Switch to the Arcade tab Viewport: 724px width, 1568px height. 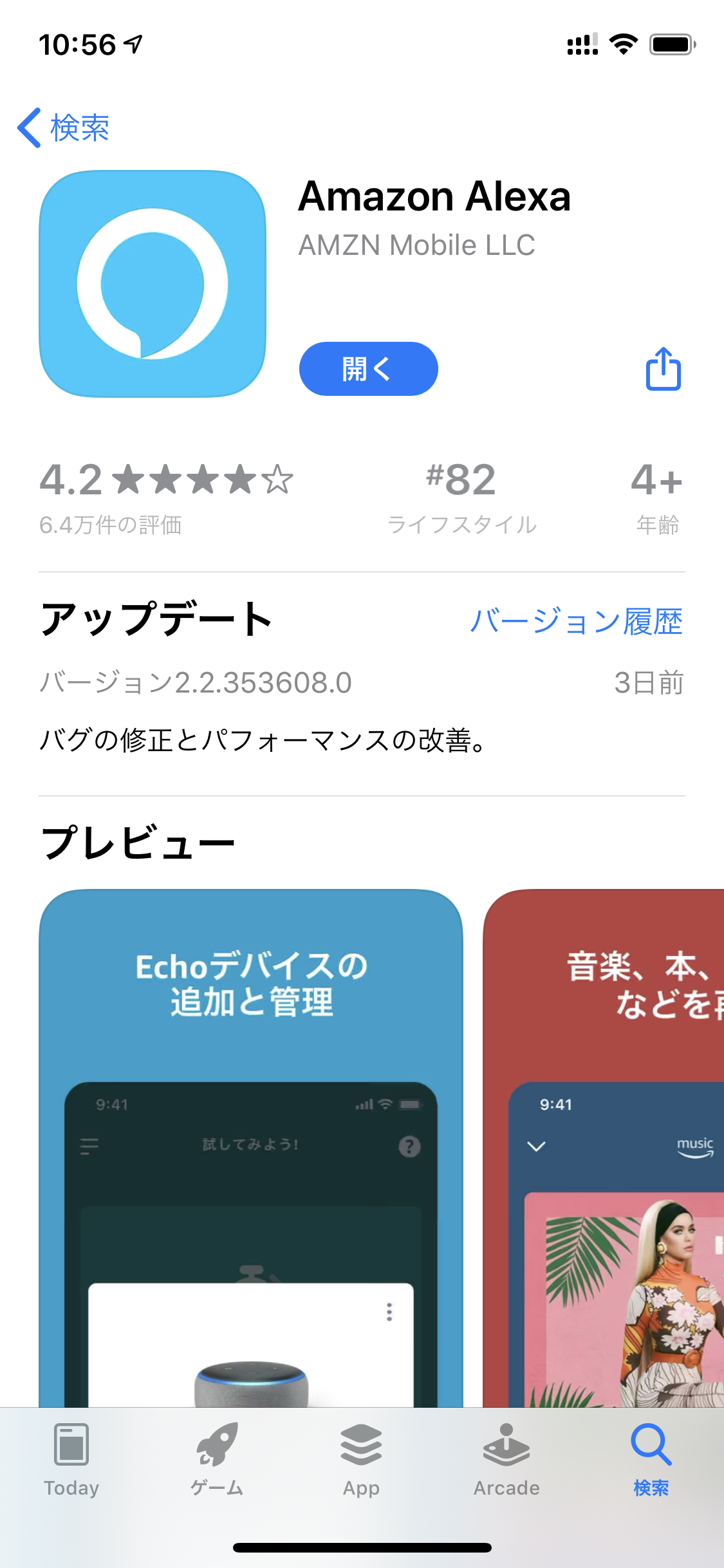pos(506,1460)
